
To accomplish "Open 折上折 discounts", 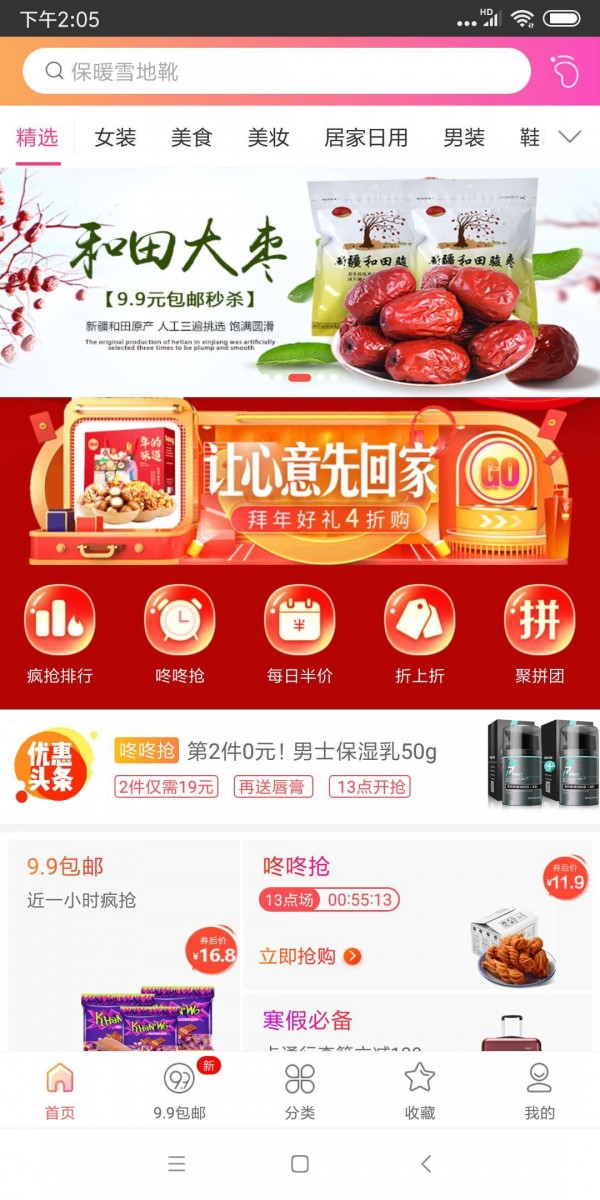I will (x=420, y=634).
